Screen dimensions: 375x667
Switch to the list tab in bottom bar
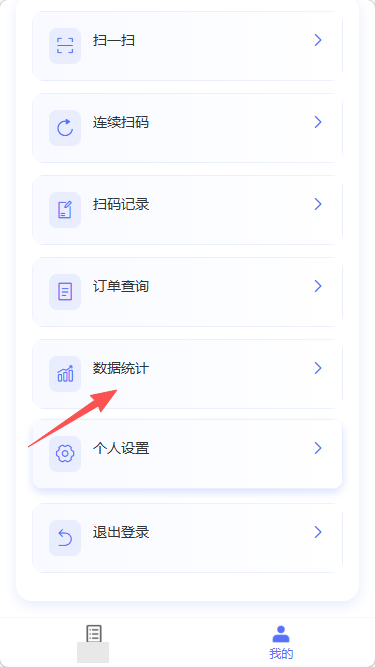(x=94, y=642)
